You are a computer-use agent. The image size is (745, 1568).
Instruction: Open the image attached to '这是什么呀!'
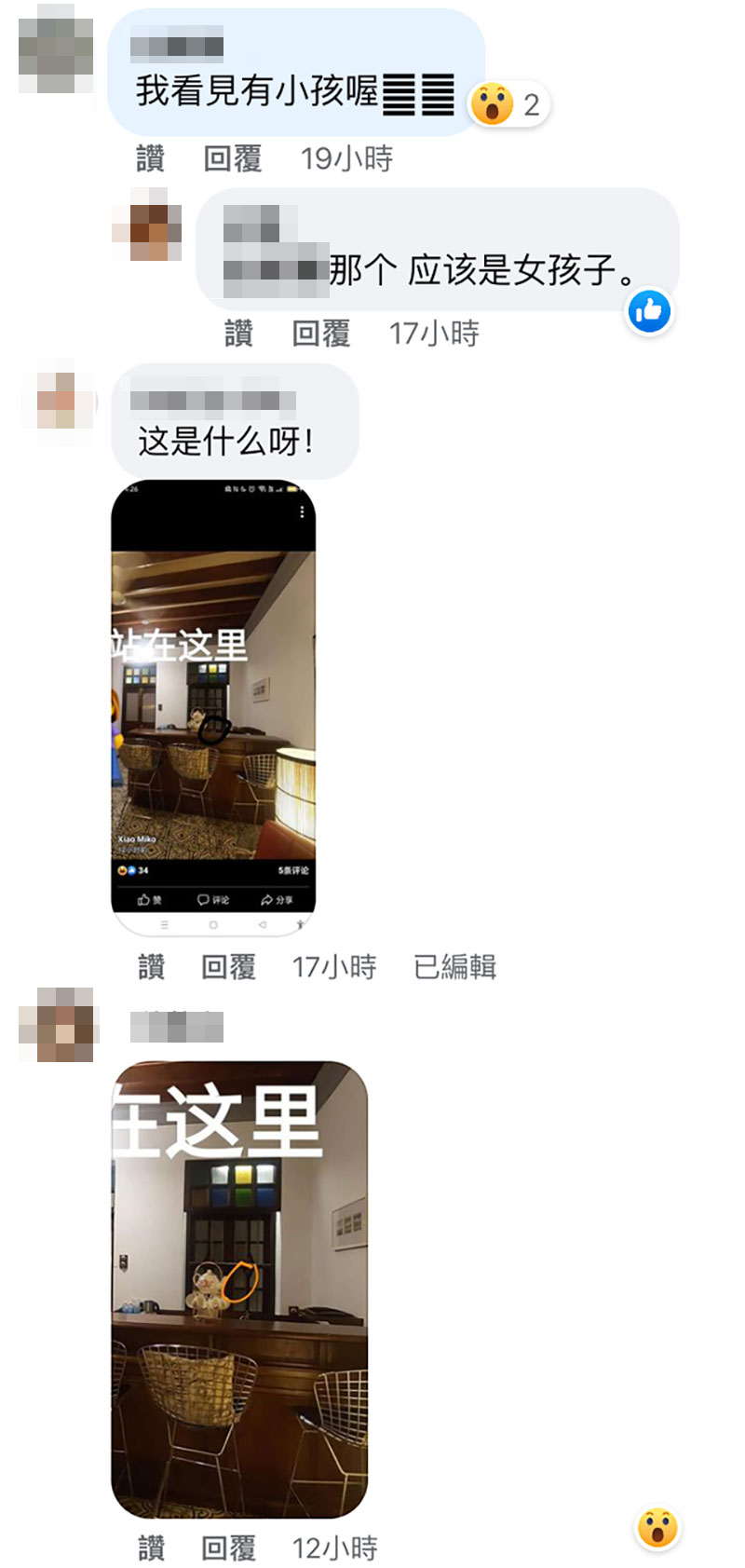pos(213,708)
